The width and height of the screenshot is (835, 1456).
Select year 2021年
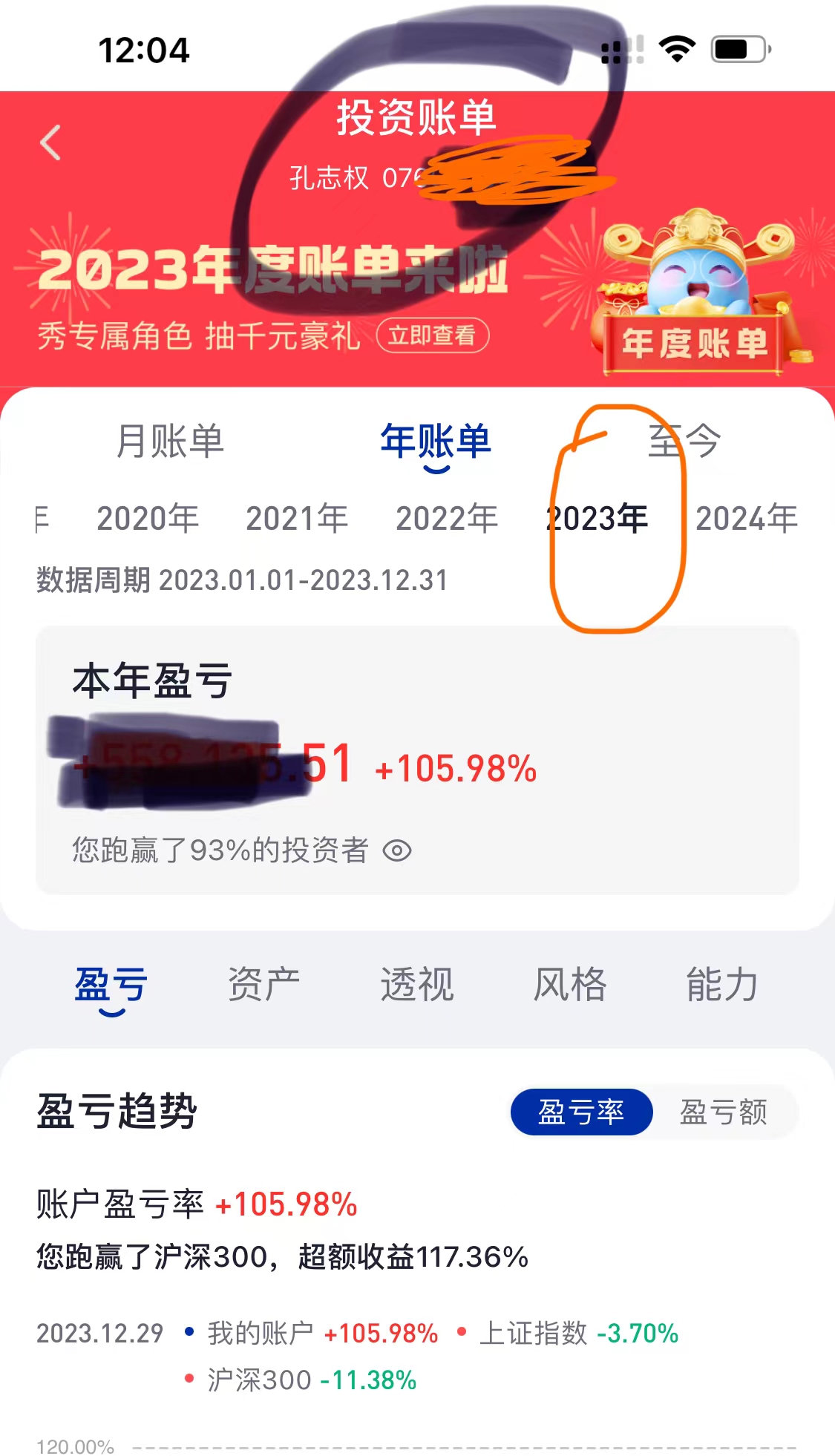pos(297,518)
